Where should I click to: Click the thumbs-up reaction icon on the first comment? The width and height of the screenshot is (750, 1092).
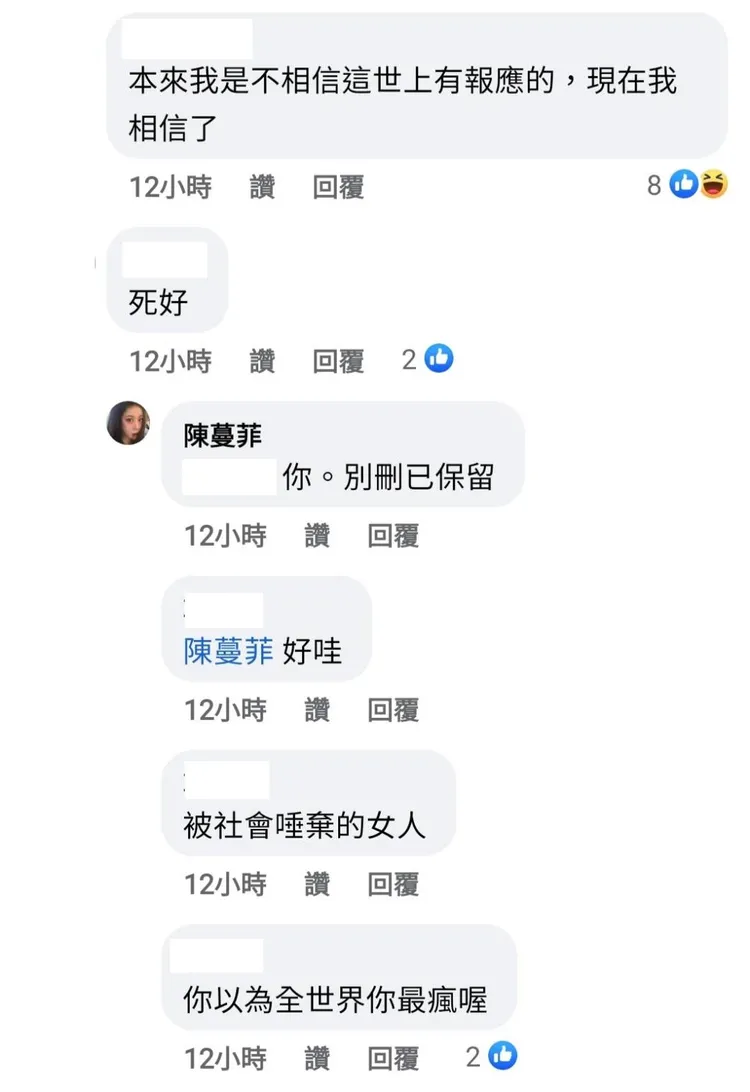click(685, 184)
